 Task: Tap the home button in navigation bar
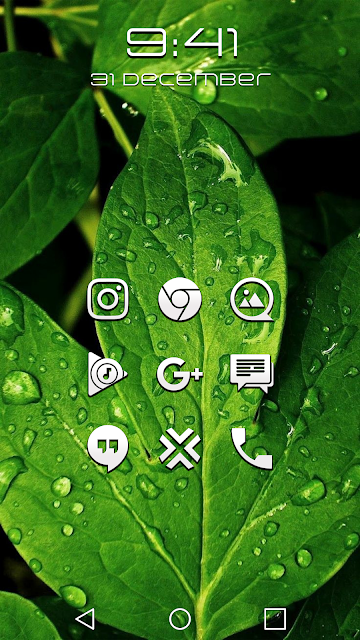[180, 619]
